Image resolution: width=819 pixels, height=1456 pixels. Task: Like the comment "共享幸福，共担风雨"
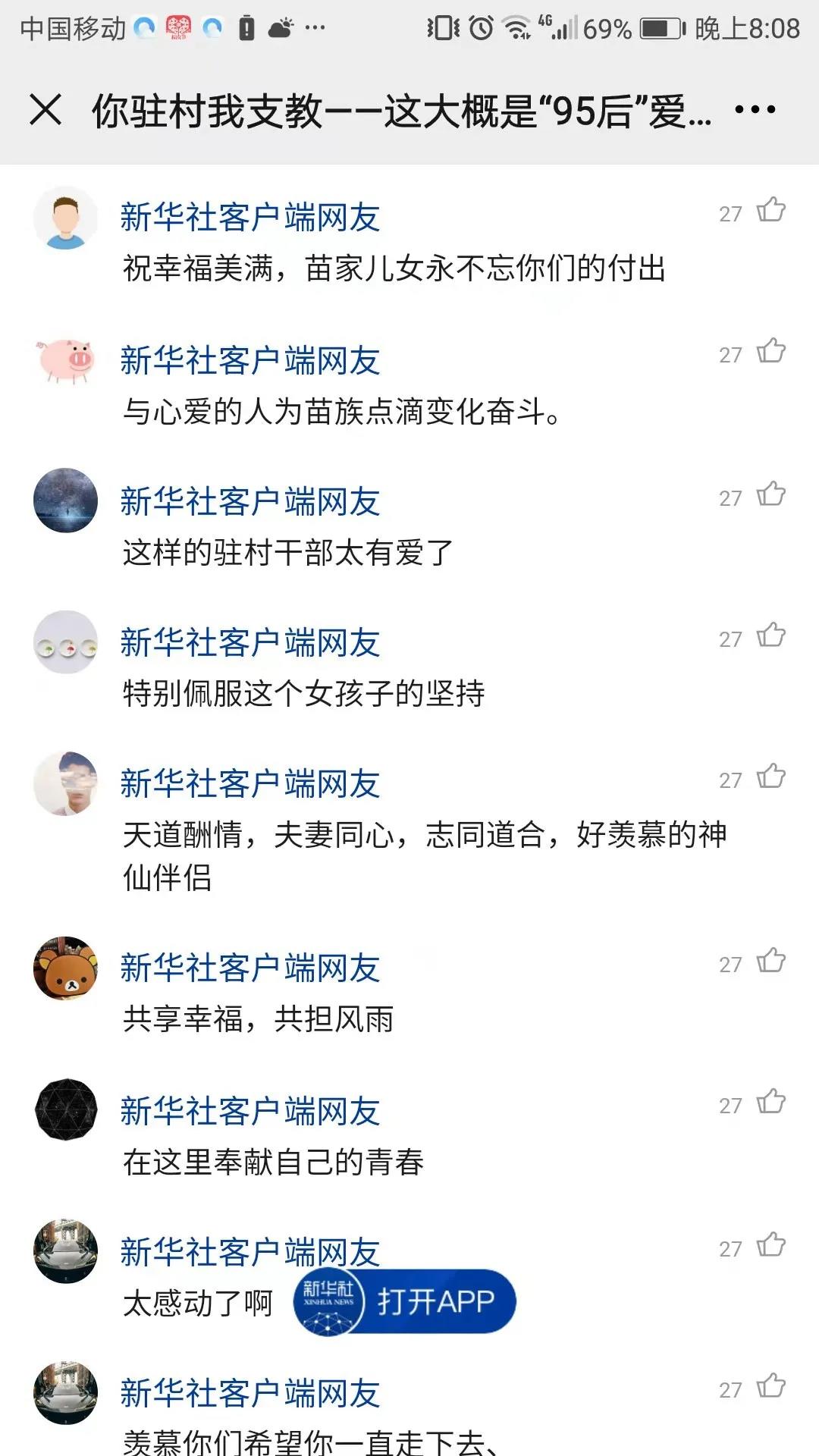coord(770,961)
